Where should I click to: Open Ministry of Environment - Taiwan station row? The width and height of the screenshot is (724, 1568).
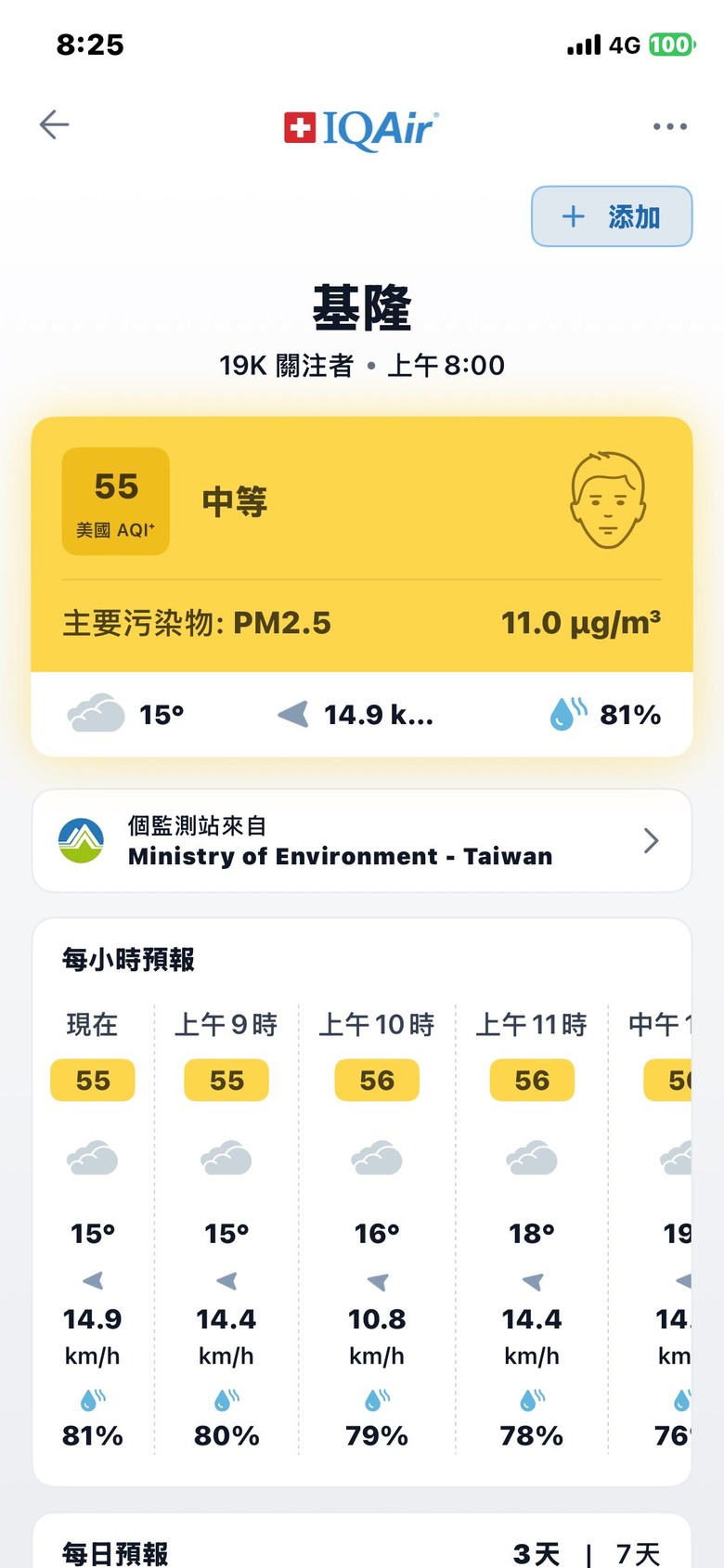click(362, 841)
